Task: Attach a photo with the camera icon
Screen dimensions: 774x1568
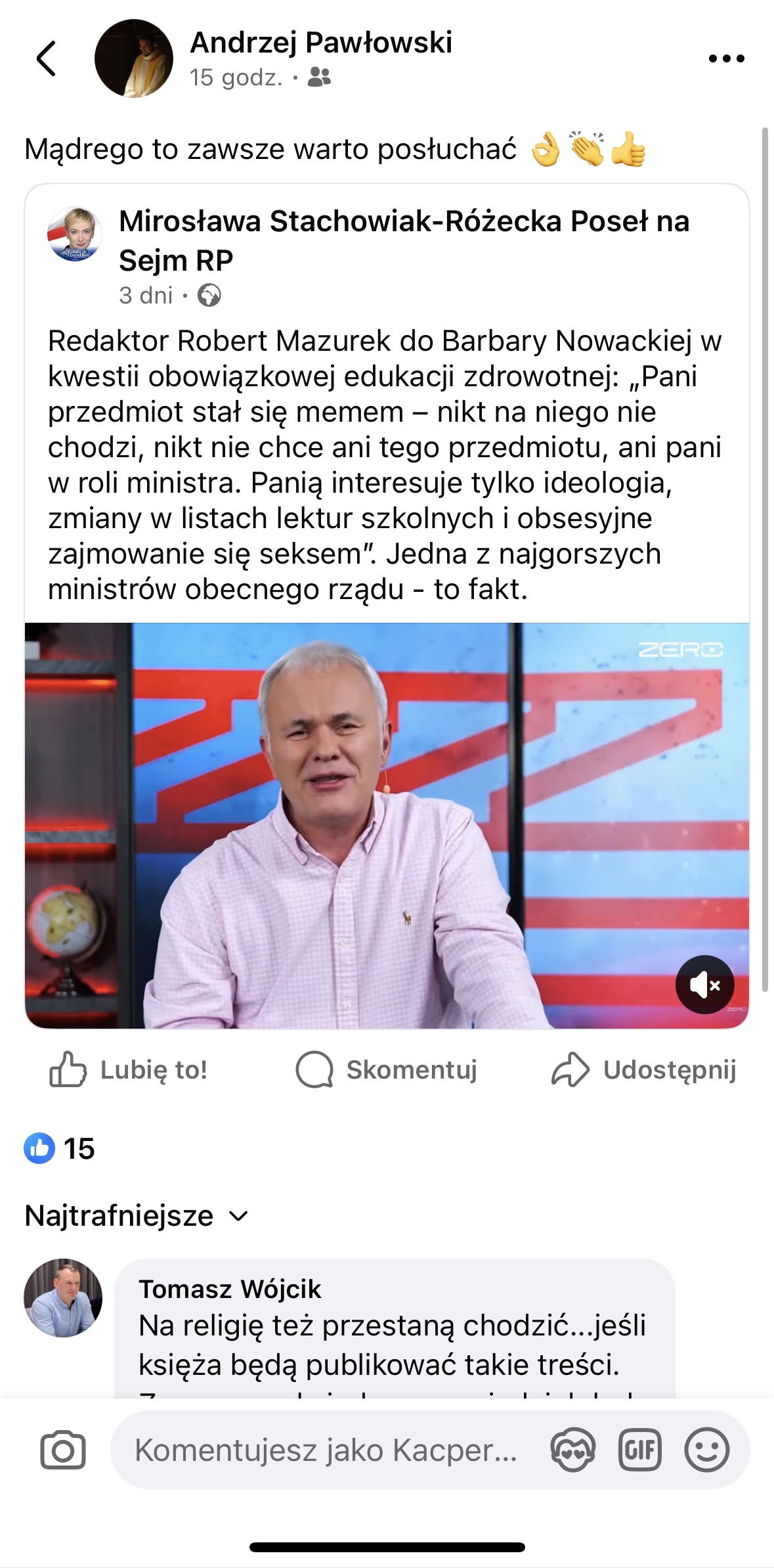Action: click(63, 1450)
